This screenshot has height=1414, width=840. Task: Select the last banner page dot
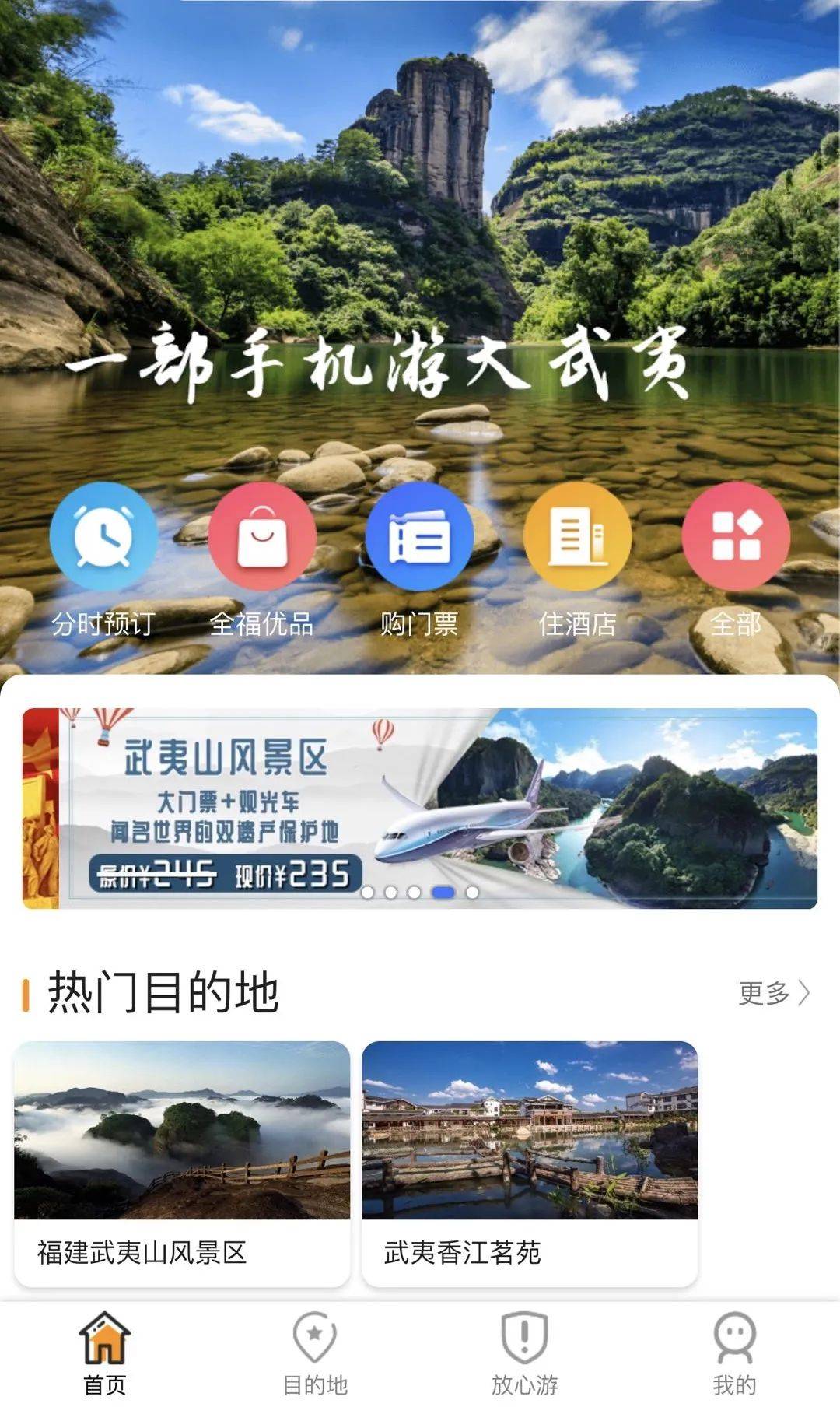472,893
